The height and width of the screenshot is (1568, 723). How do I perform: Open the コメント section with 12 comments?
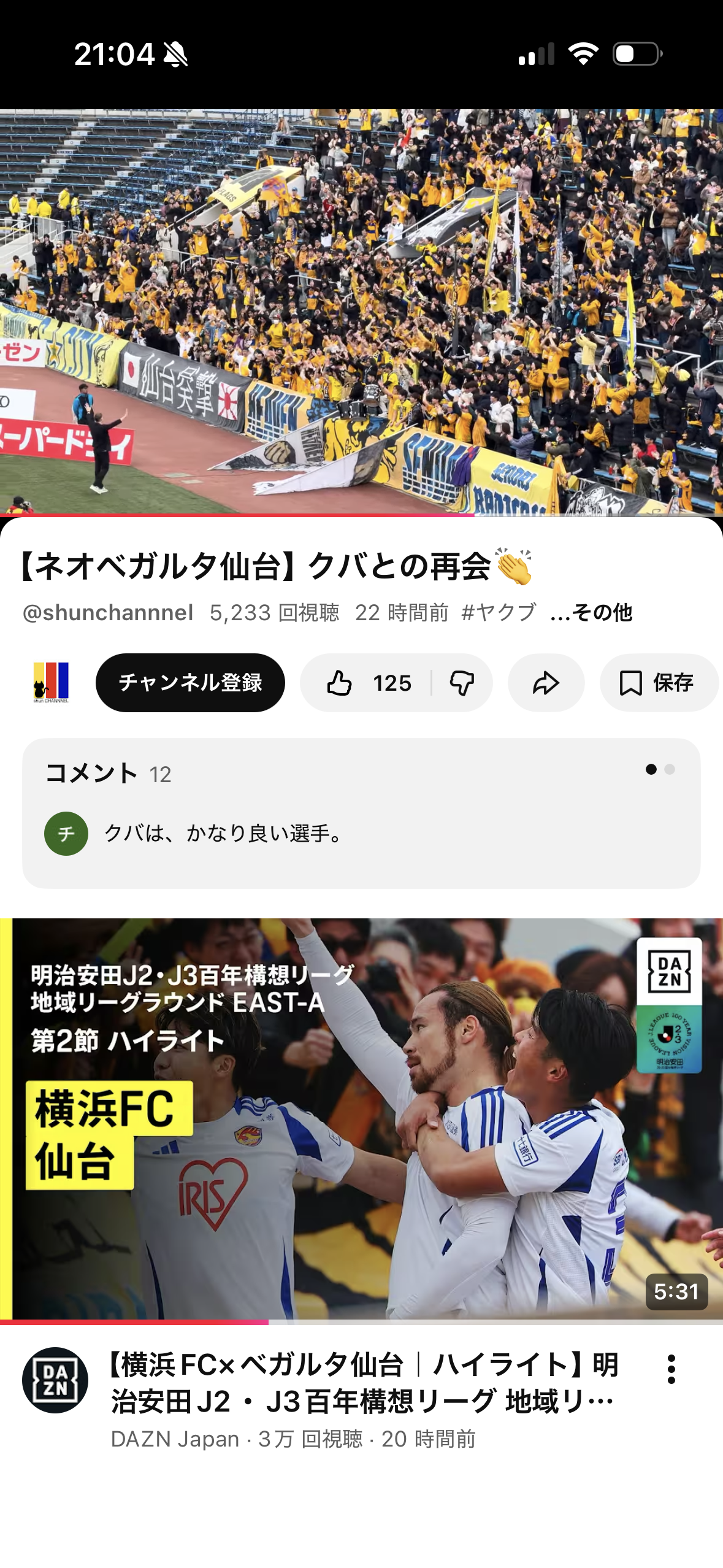click(x=361, y=812)
